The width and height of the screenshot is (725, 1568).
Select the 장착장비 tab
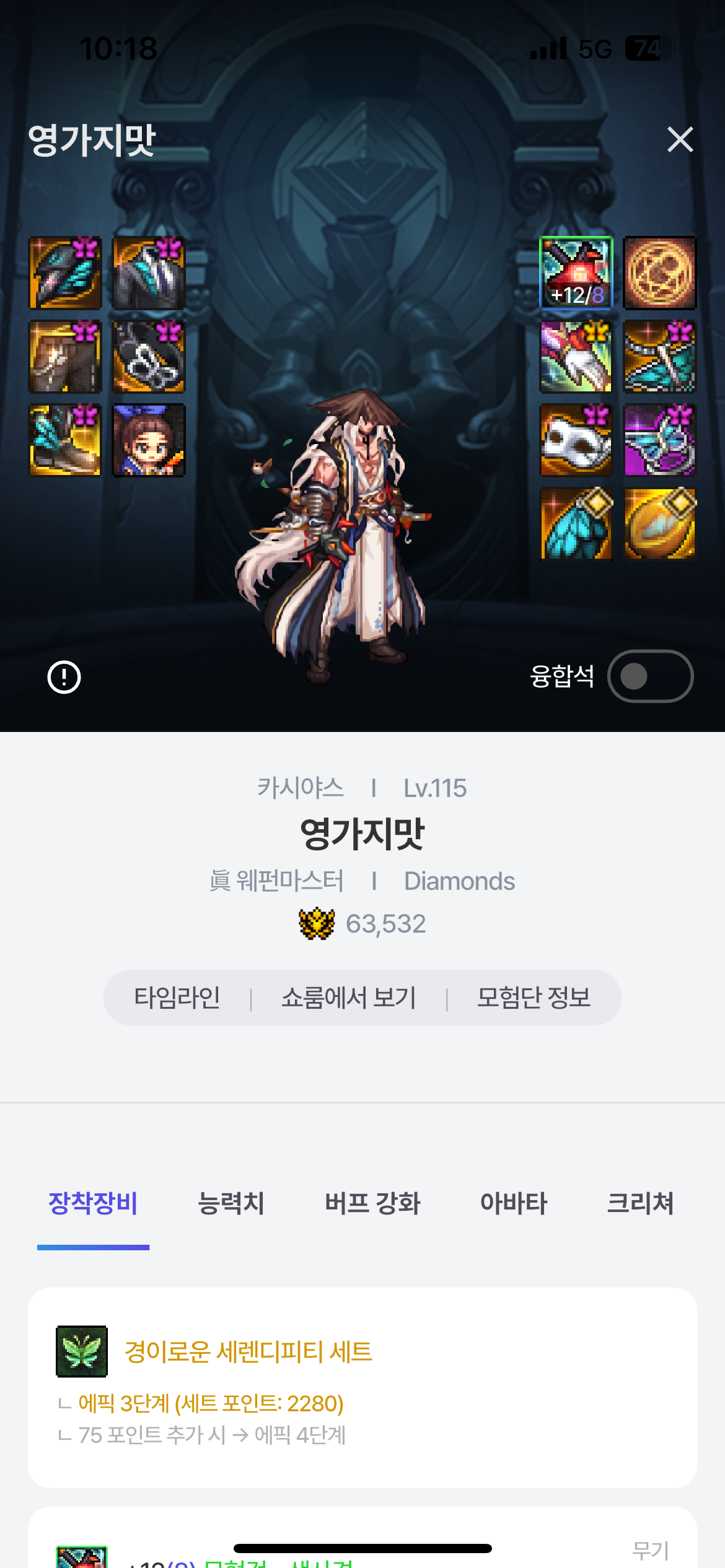pos(93,1203)
